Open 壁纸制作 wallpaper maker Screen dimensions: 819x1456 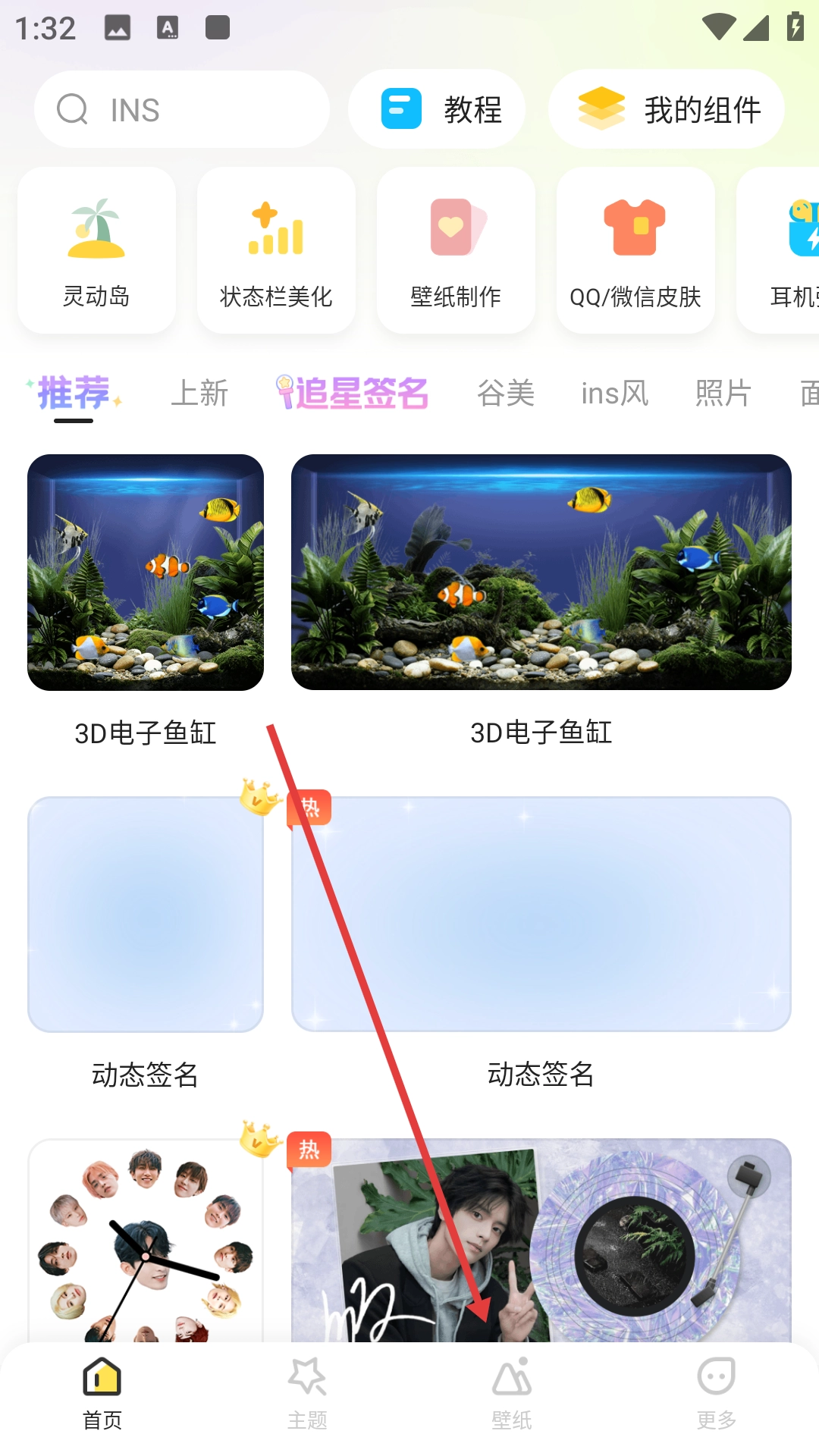coord(456,250)
